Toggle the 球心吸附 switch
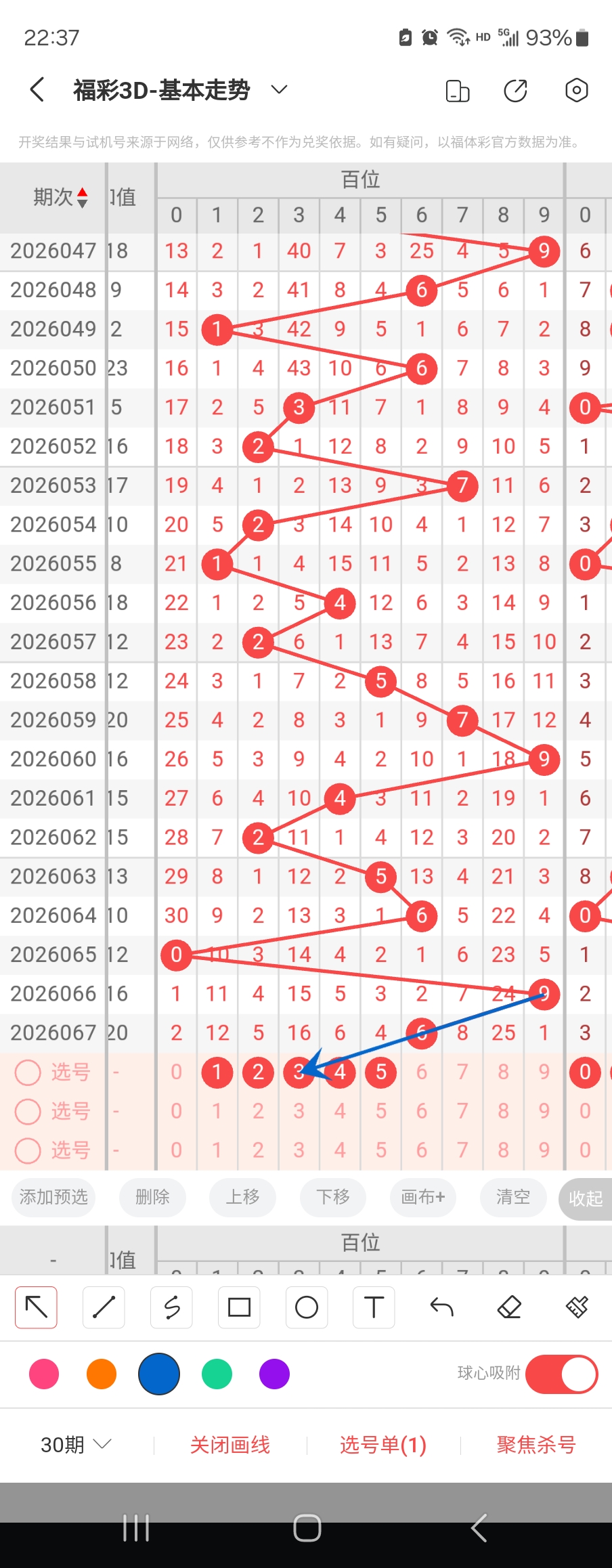The image size is (612, 1568). coord(561,1374)
